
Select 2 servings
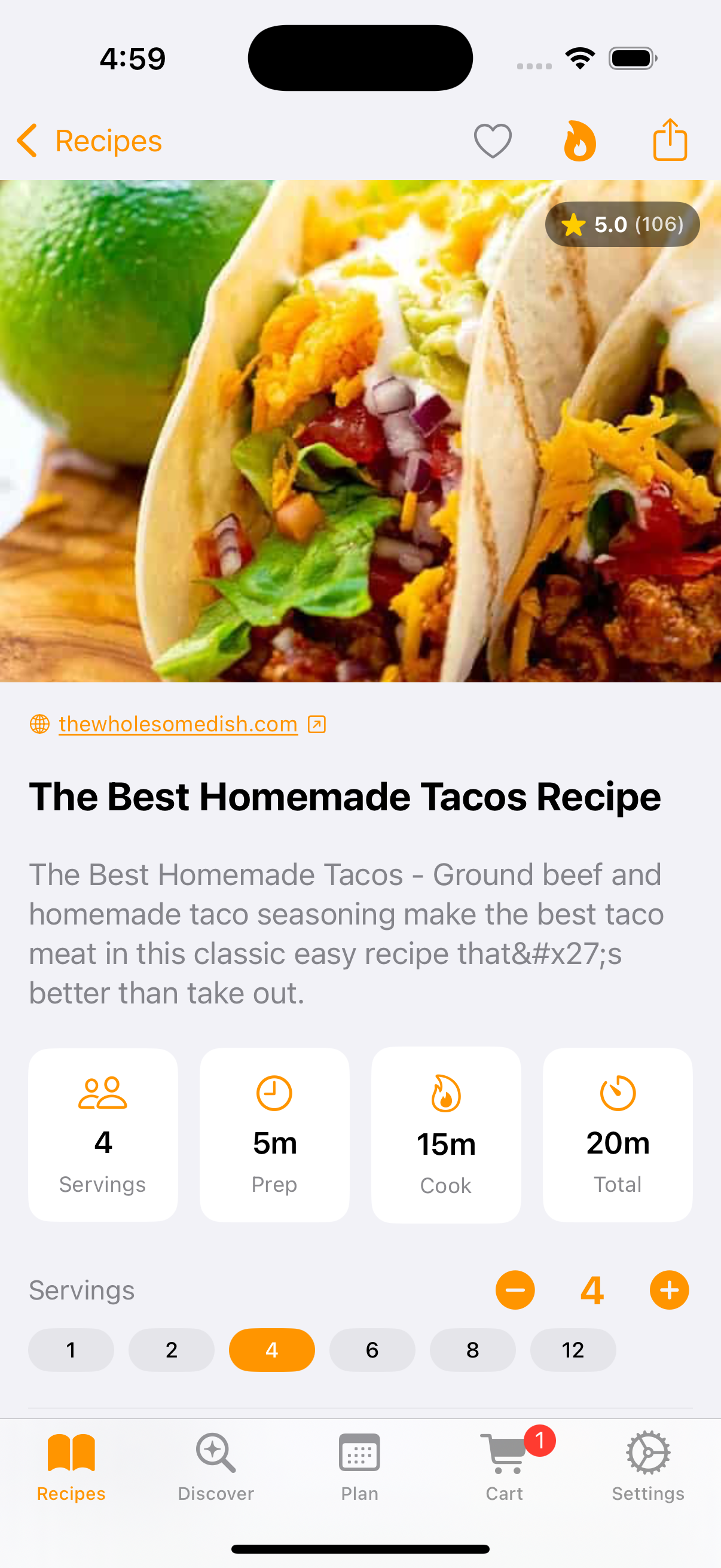[x=171, y=1350]
